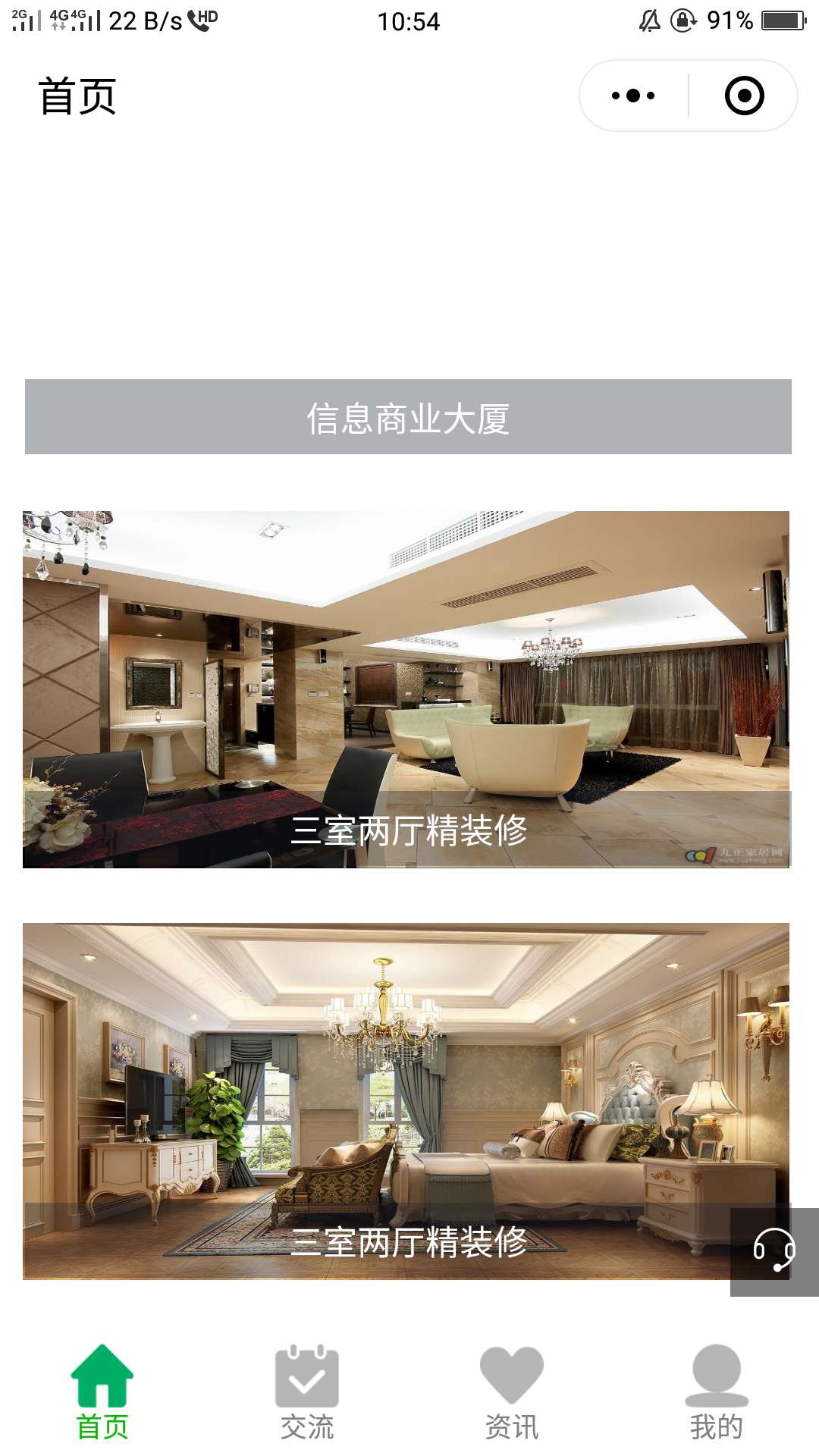The height and width of the screenshot is (1456, 819).
Task: Open the 信息商业大厦 banner
Action: point(408,417)
